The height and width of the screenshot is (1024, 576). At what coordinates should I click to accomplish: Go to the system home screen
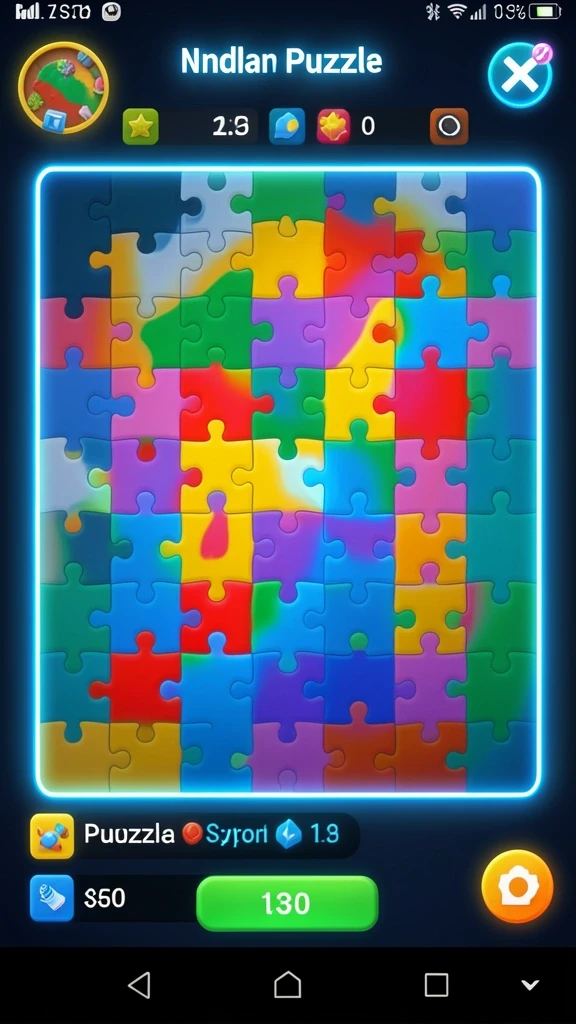click(287, 984)
